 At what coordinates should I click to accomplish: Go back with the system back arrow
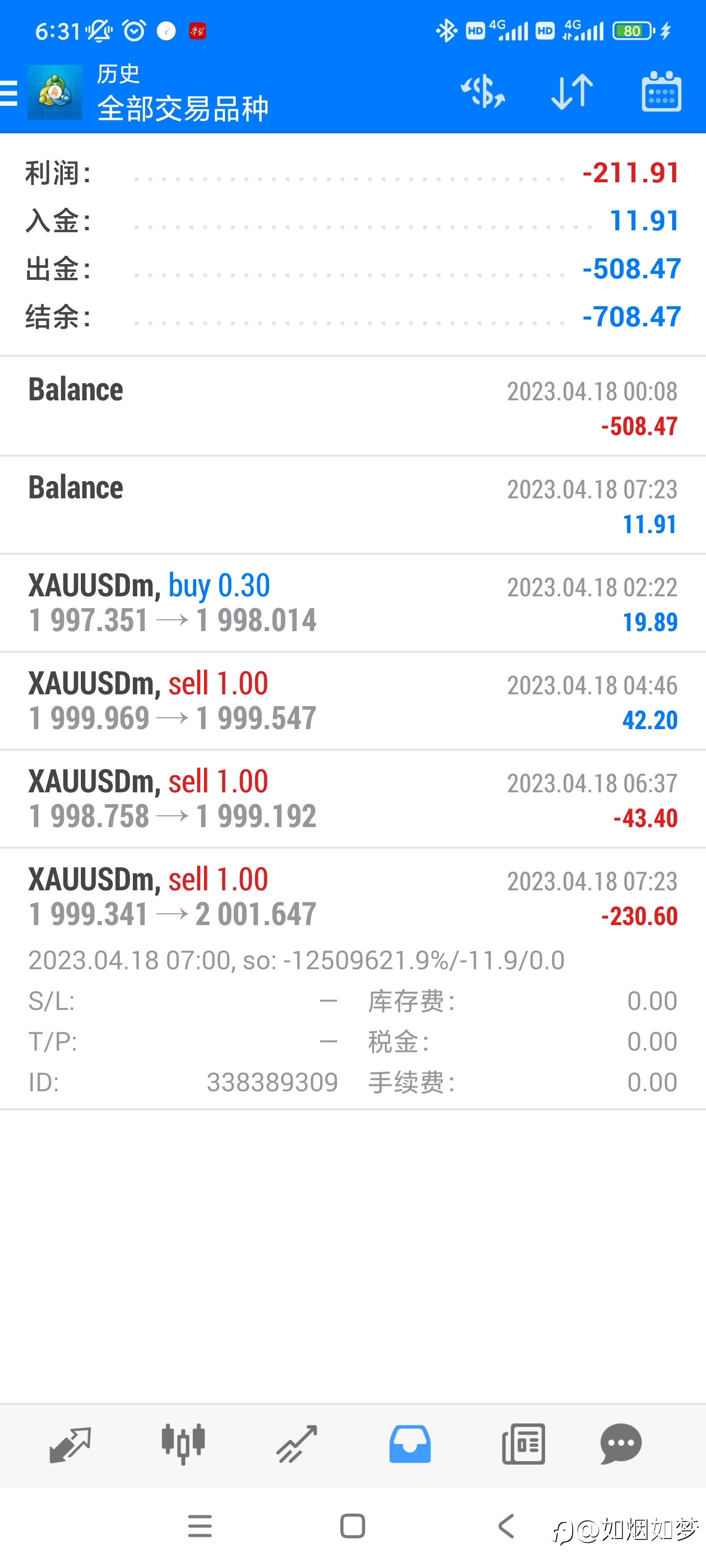pyautogui.click(x=506, y=1527)
